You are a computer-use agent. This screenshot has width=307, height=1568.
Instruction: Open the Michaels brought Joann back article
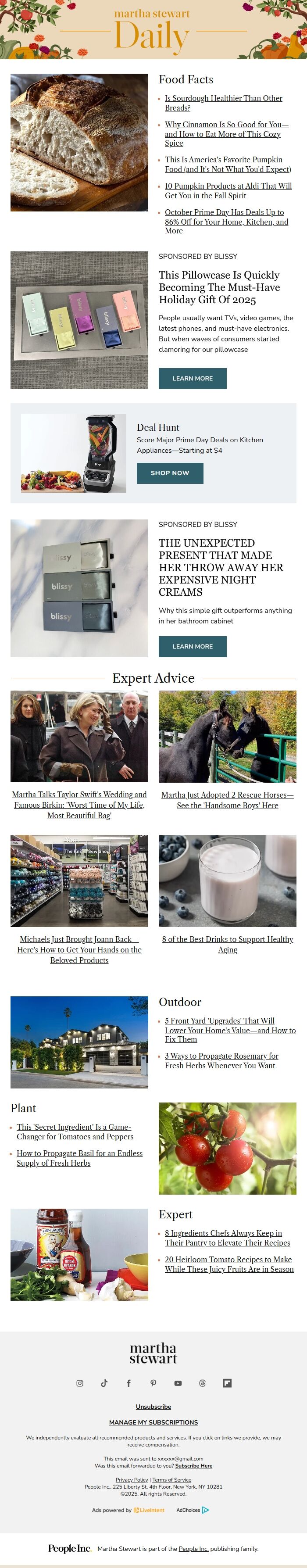[79, 949]
